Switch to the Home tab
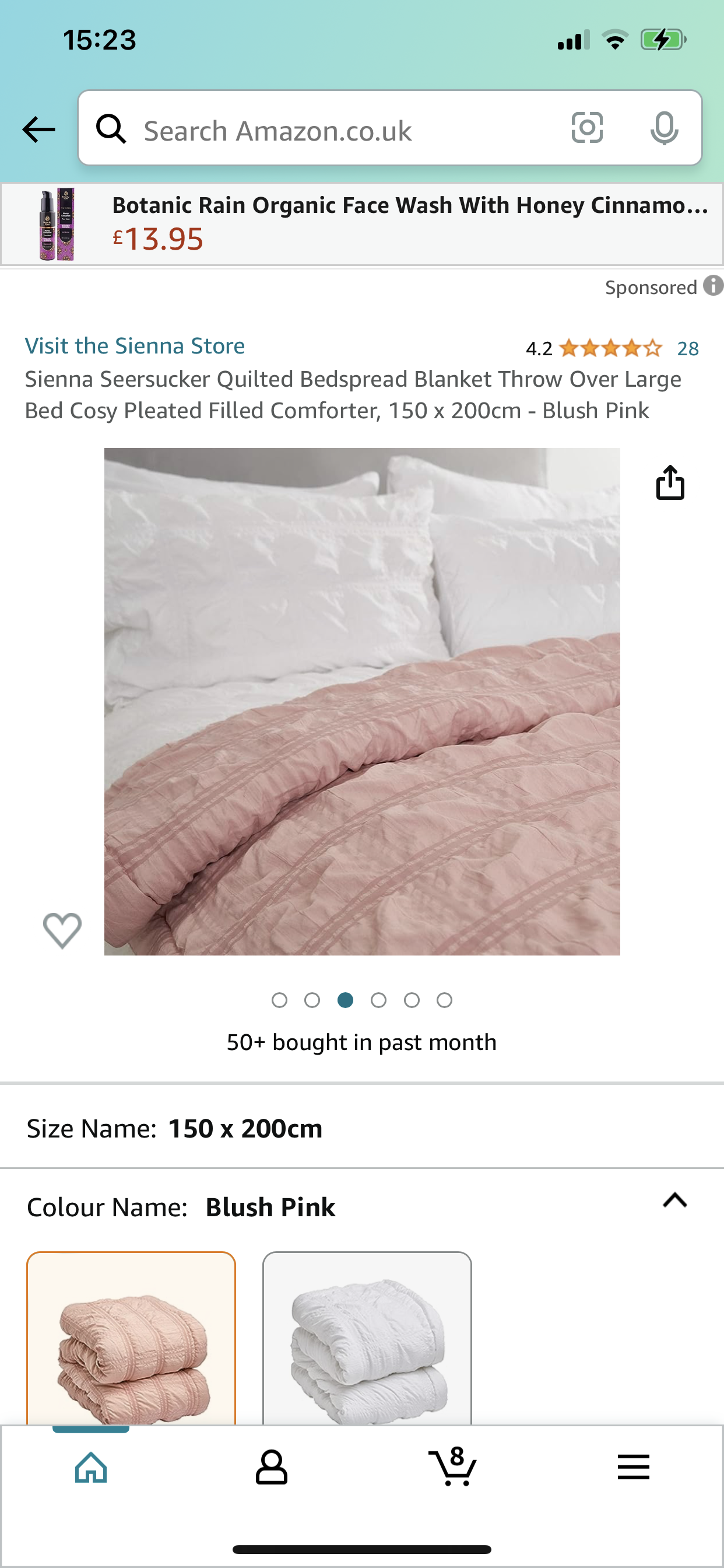The image size is (724, 1568). coord(92,1467)
